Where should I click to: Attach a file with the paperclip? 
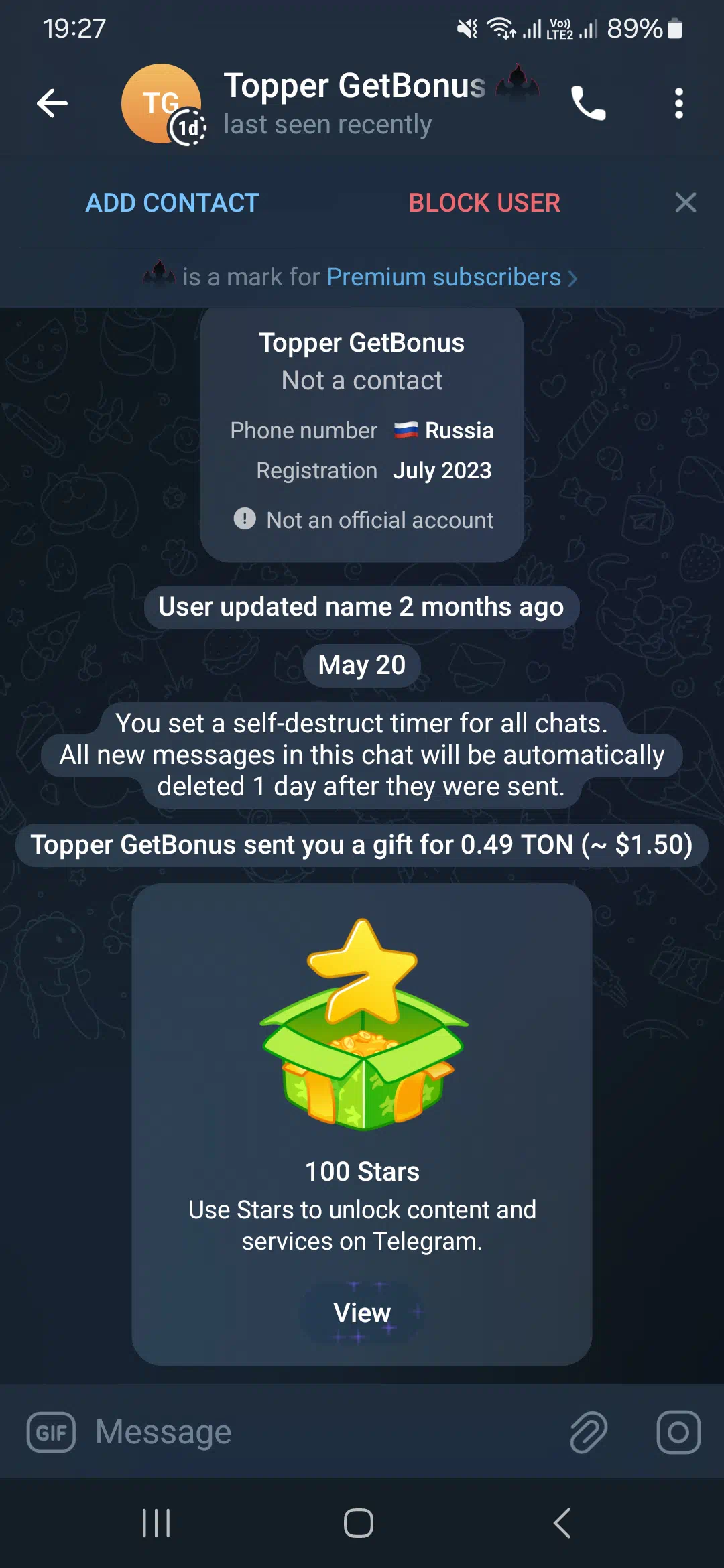coord(589,1433)
